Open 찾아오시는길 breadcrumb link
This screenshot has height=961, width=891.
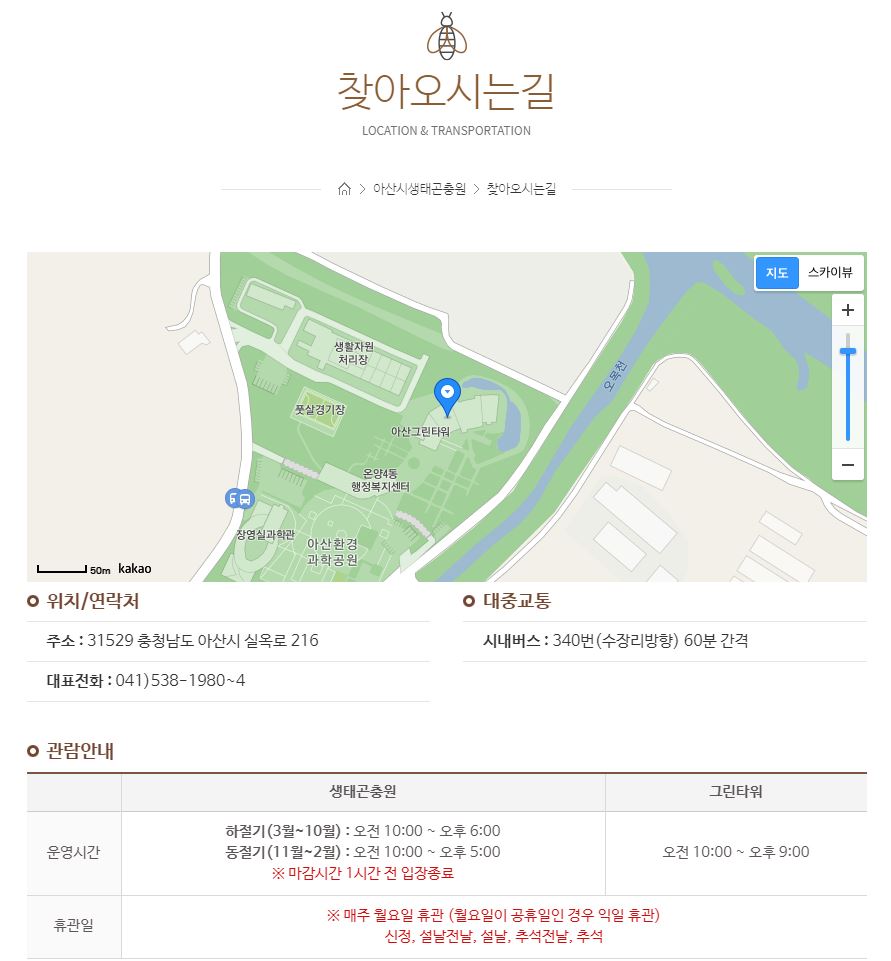coord(521,189)
